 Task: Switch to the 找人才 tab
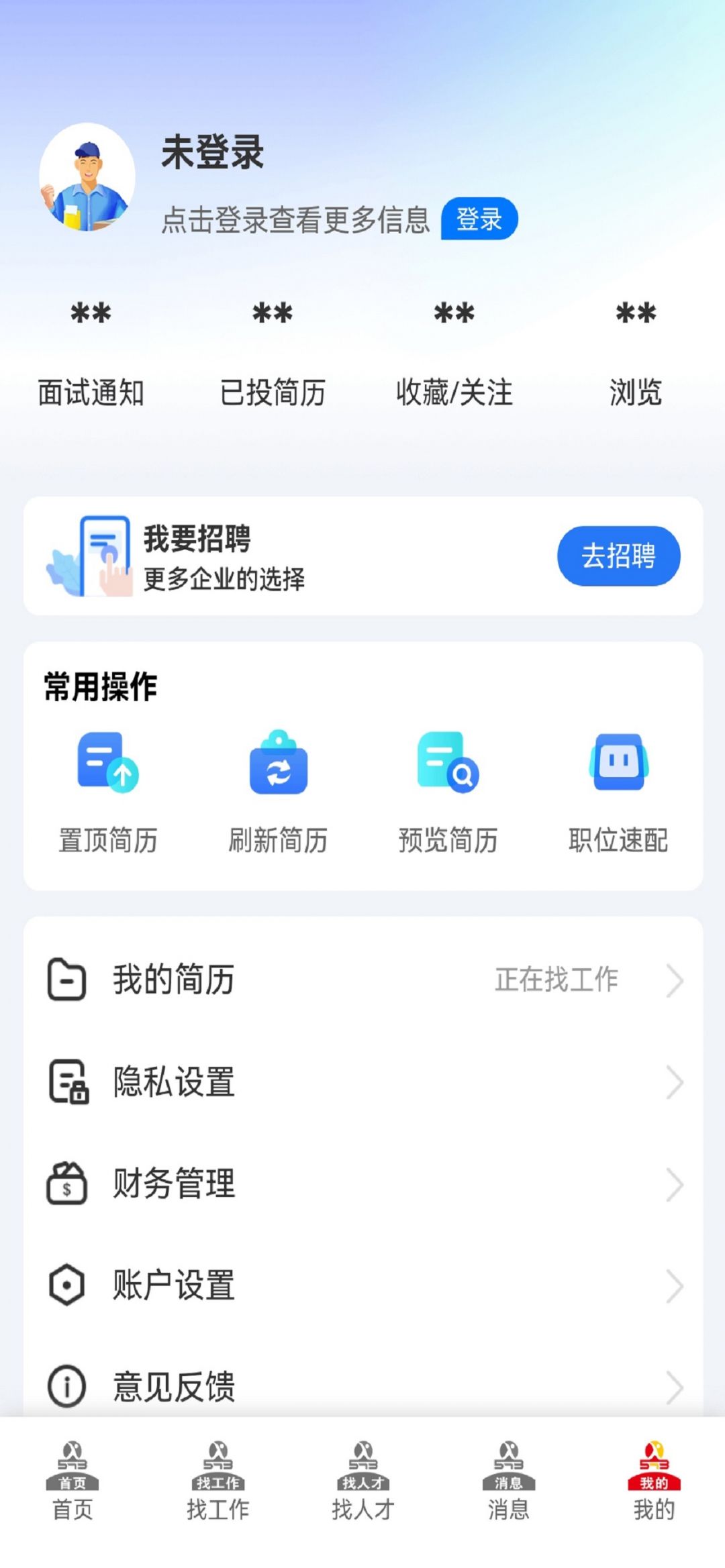(x=362, y=1481)
